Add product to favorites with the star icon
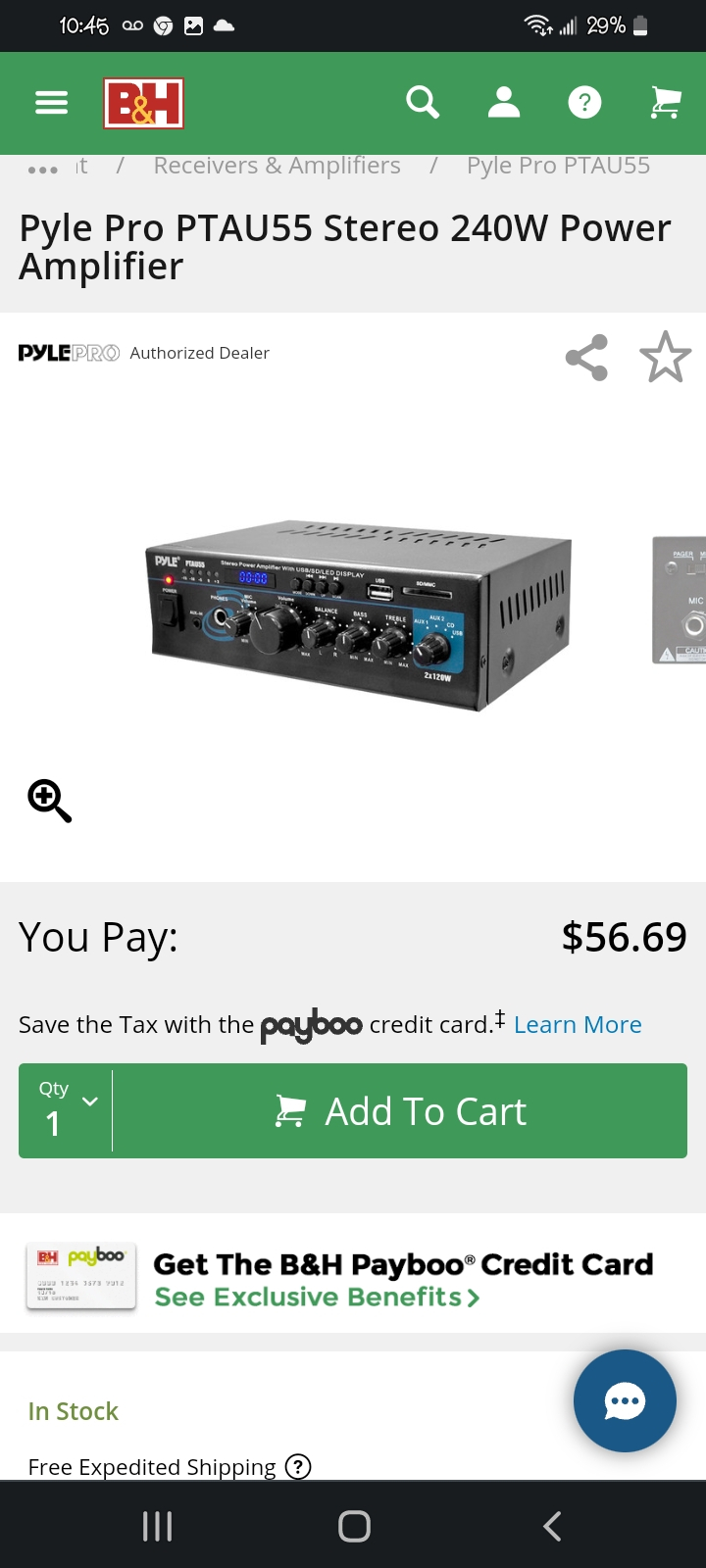This screenshot has width=706, height=1568. [x=665, y=357]
